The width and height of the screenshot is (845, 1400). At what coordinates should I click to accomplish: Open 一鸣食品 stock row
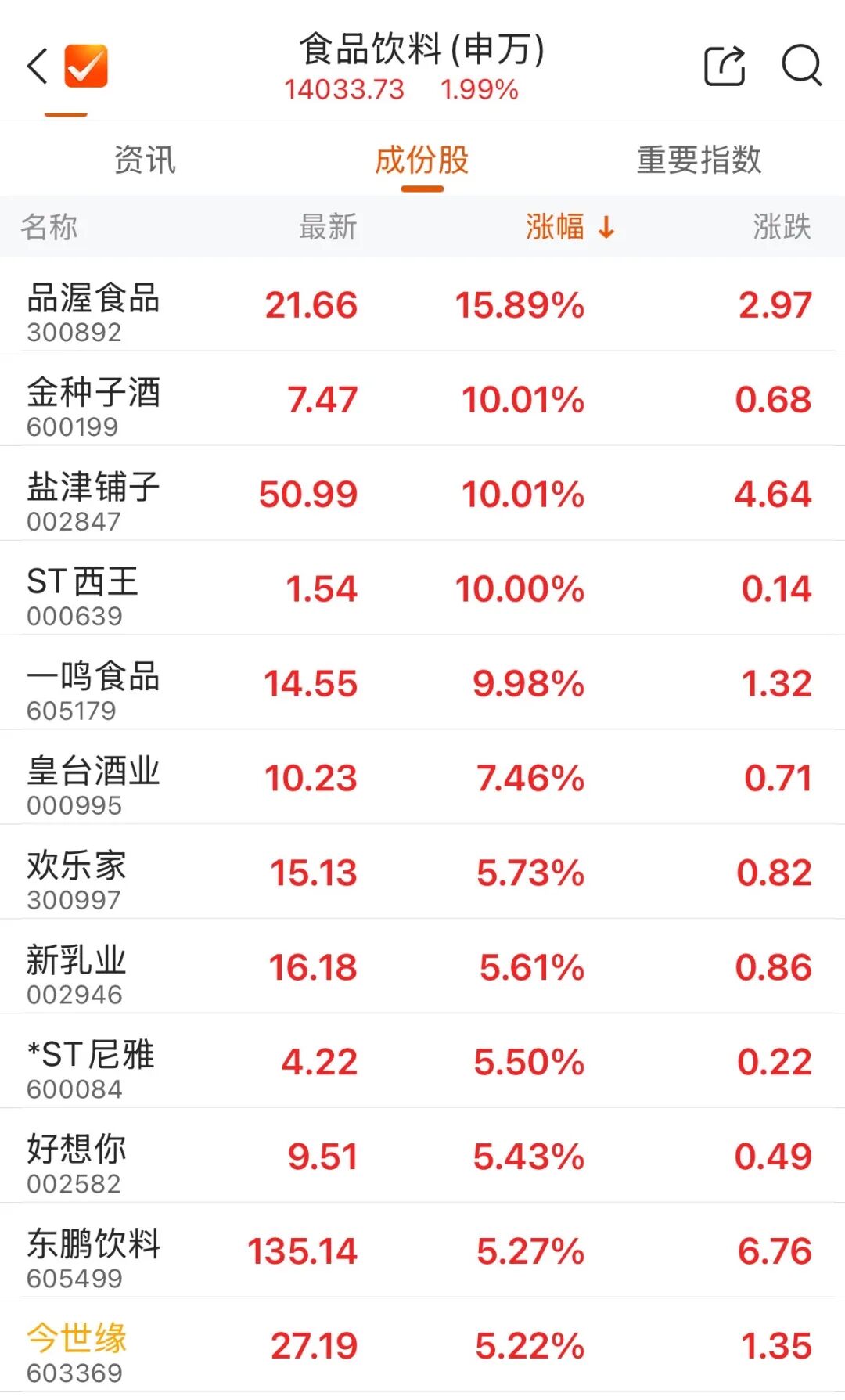[x=422, y=683]
